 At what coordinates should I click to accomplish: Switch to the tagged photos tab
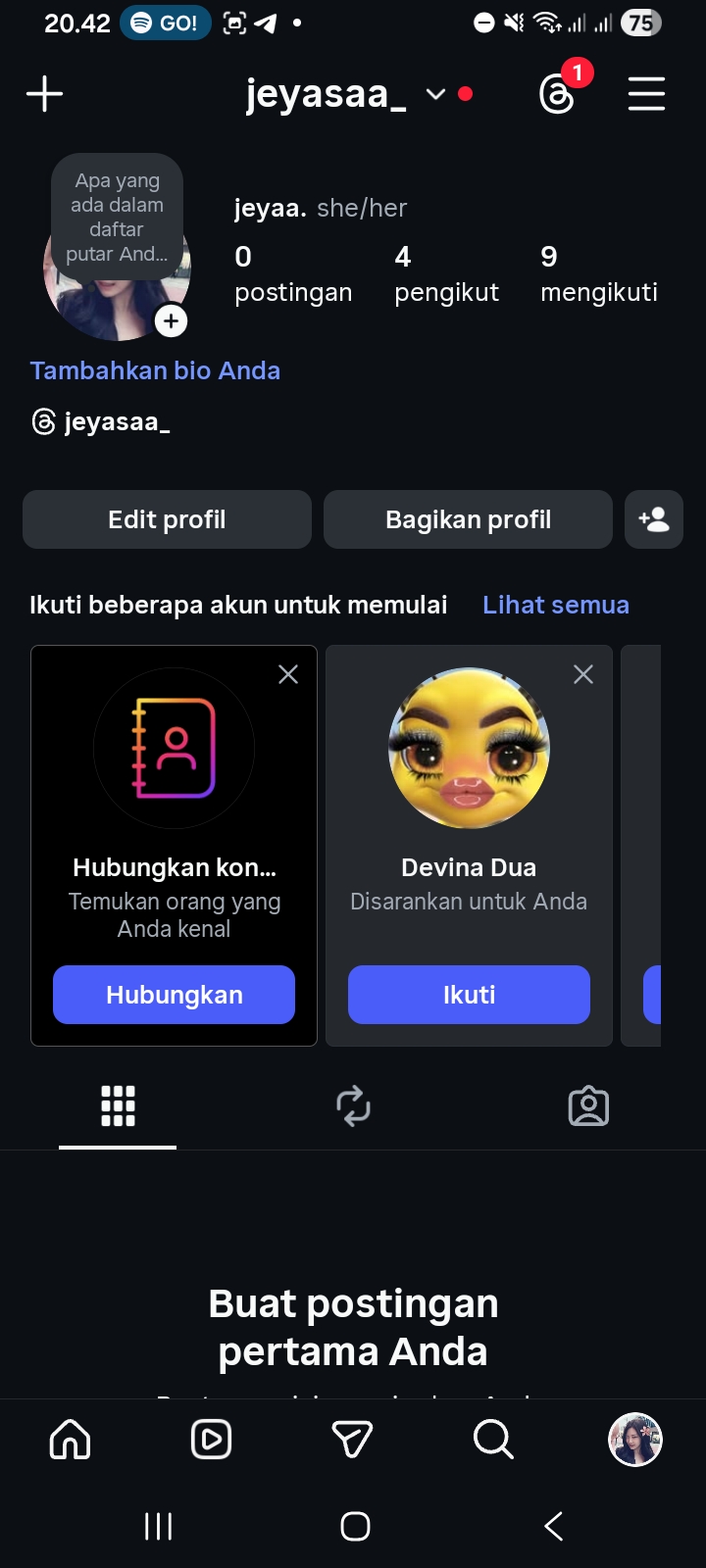click(x=588, y=1106)
